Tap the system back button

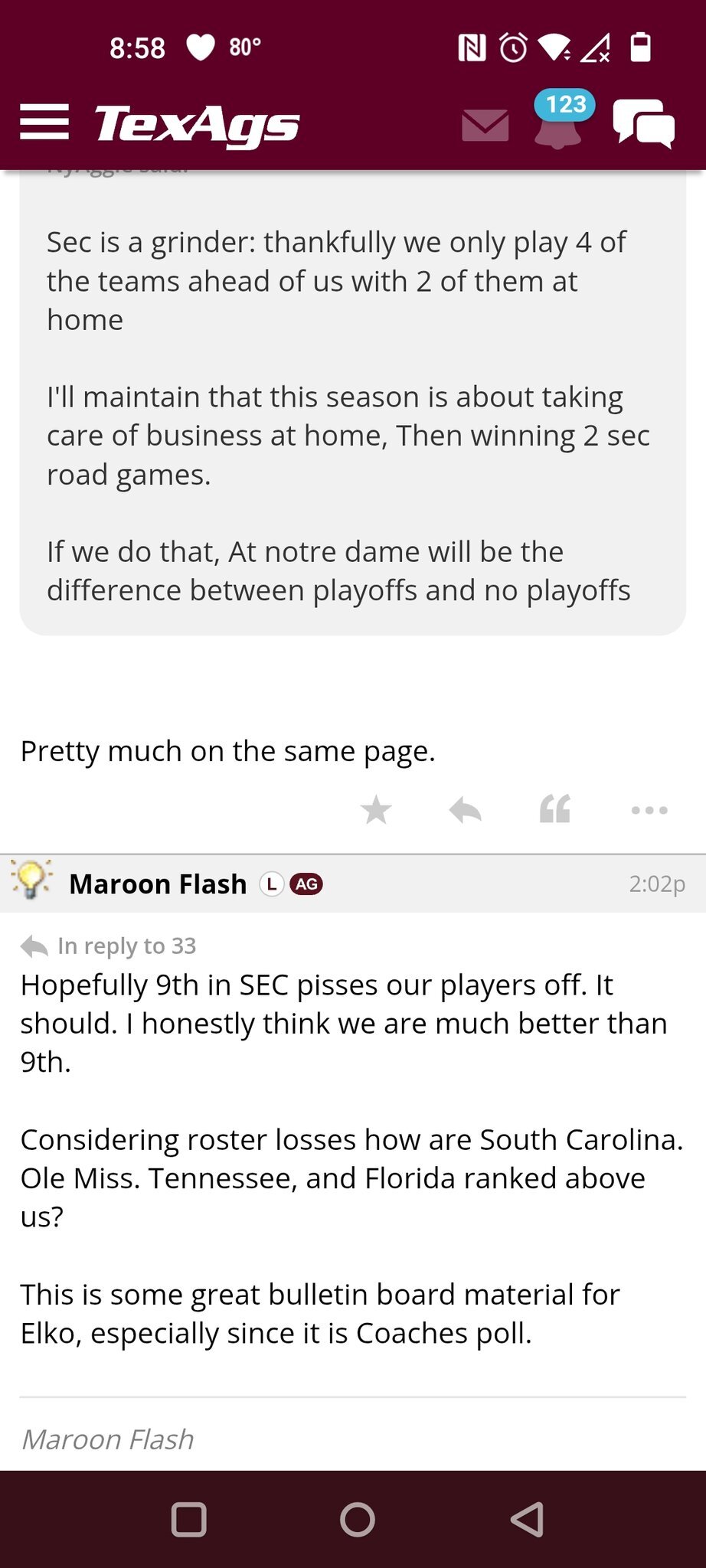[x=528, y=1520]
